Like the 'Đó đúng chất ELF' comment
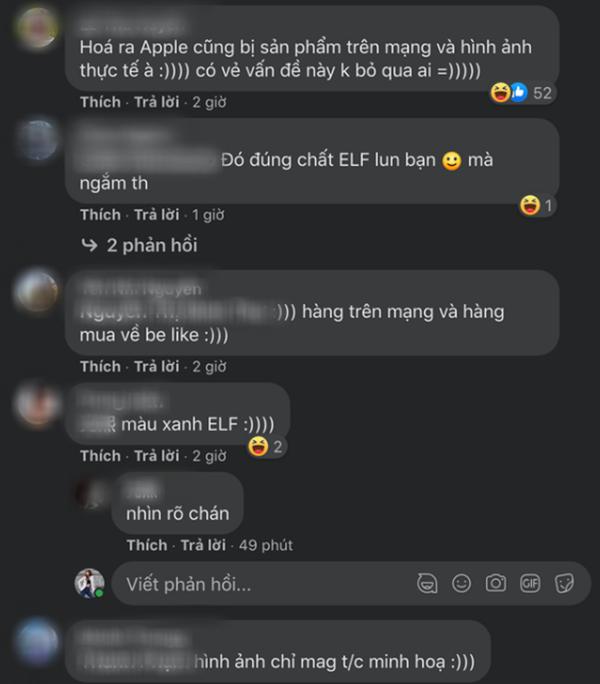The width and height of the screenshot is (600, 684). coord(100,214)
